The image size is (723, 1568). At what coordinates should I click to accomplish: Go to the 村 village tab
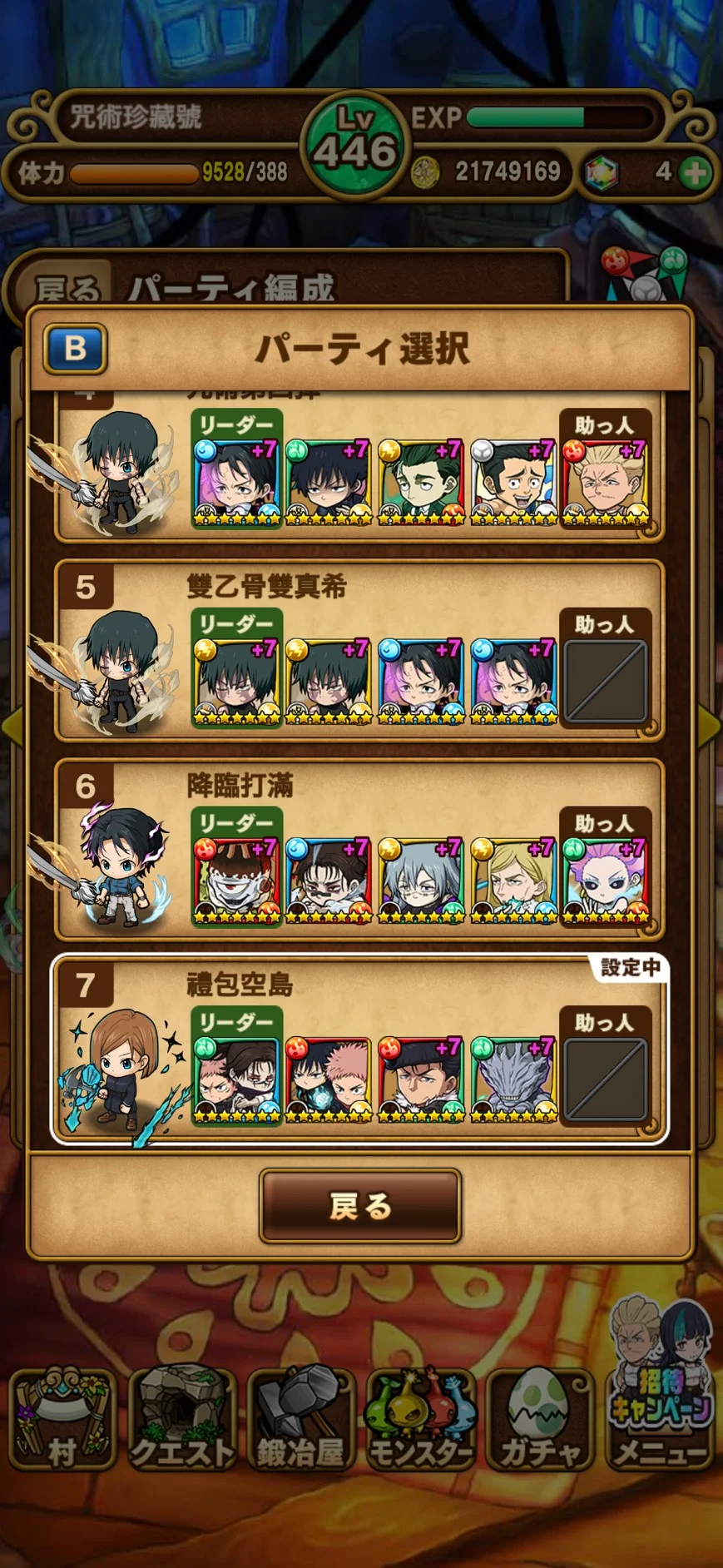[62, 1420]
